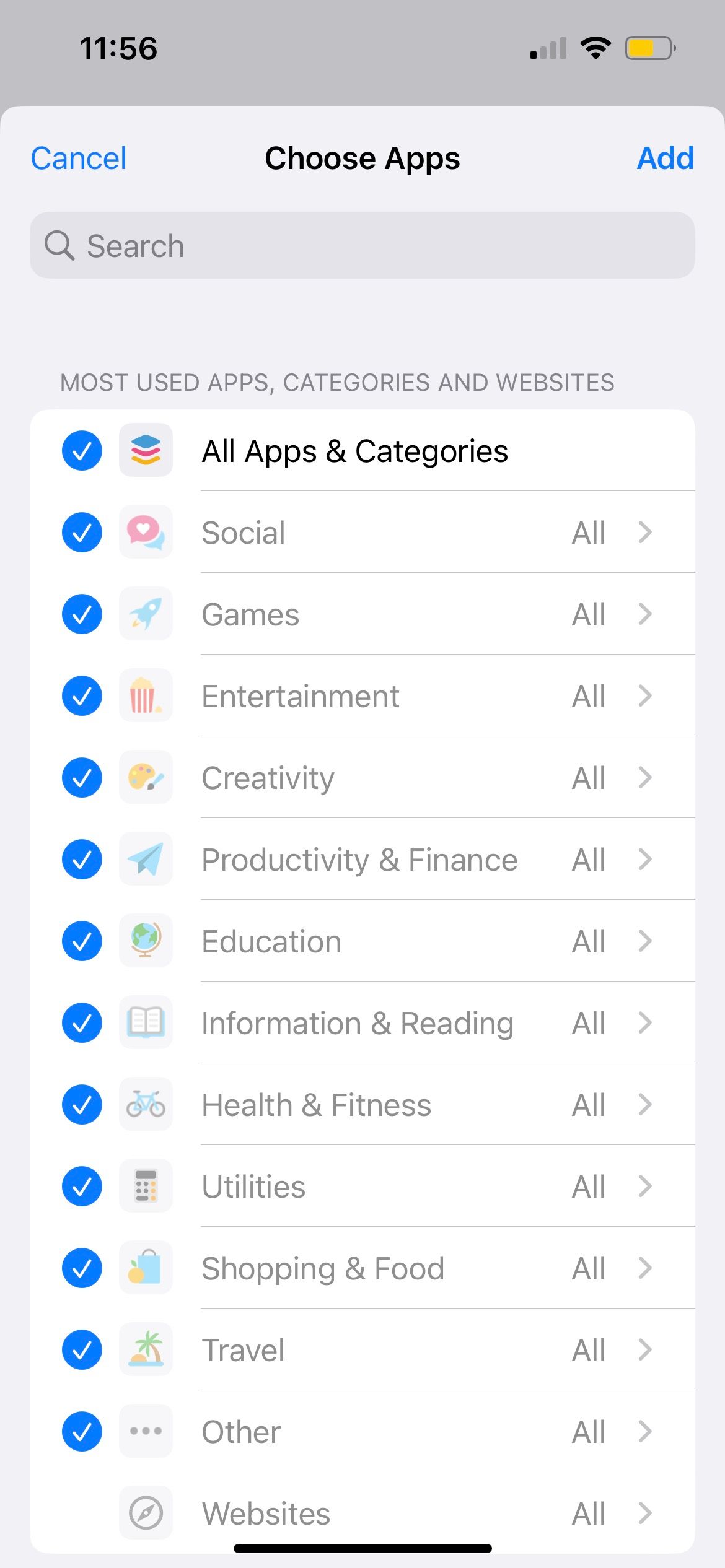The height and width of the screenshot is (1568, 725).
Task: Uncheck the Social category
Action: click(x=82, y=533)
